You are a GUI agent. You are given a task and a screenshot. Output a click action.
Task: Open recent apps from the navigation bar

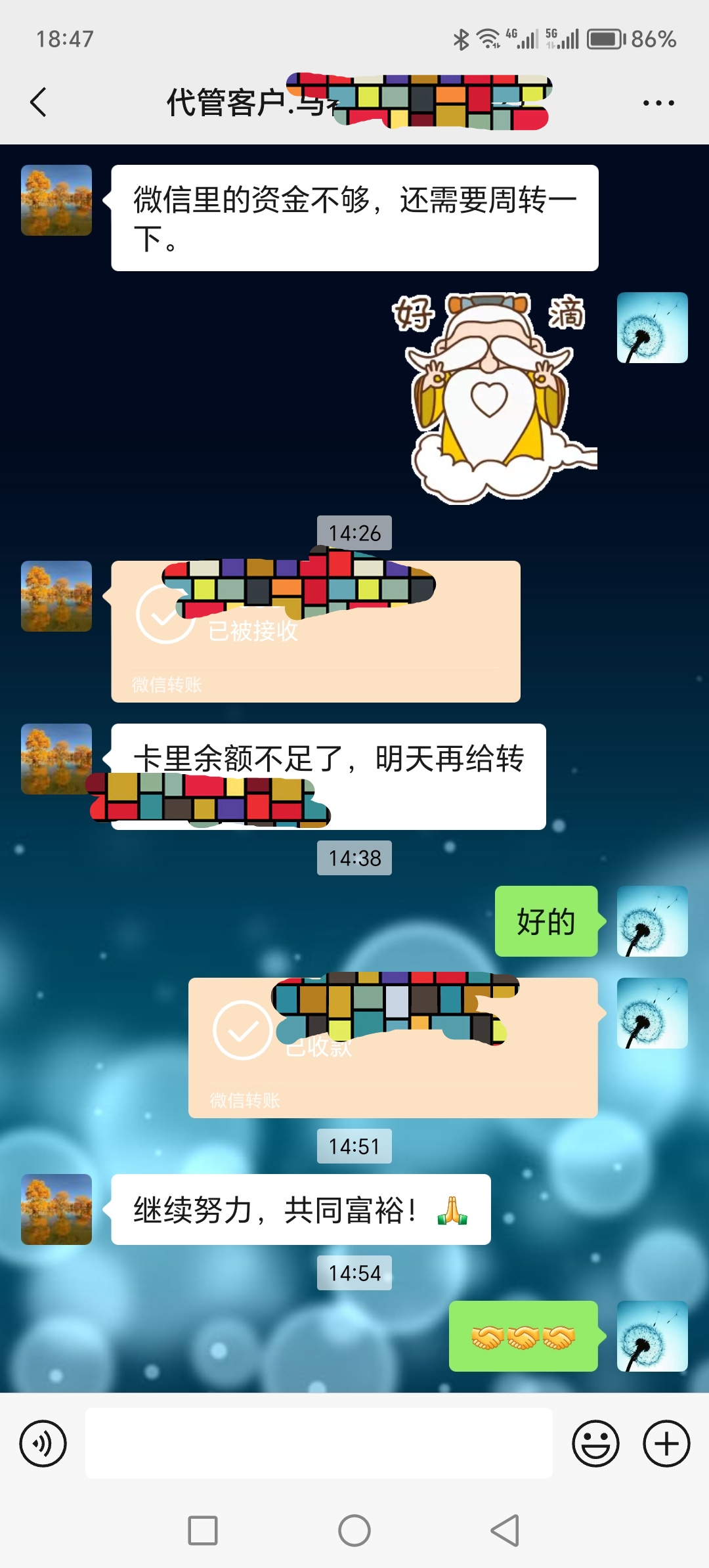pyautogui.click(x=203, y=1531)
